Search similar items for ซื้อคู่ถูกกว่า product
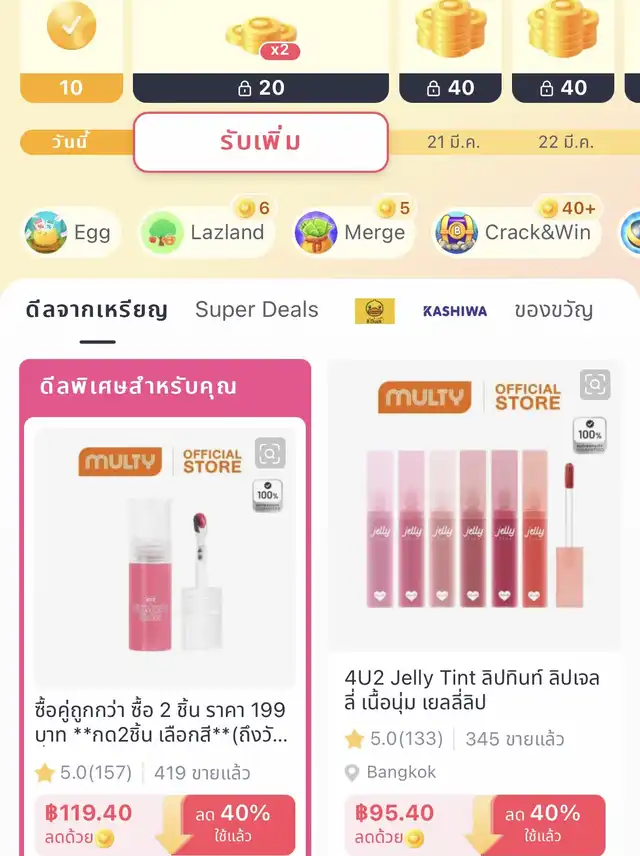The width and height of the screenshot is (640, 856). tap(269, 454)
